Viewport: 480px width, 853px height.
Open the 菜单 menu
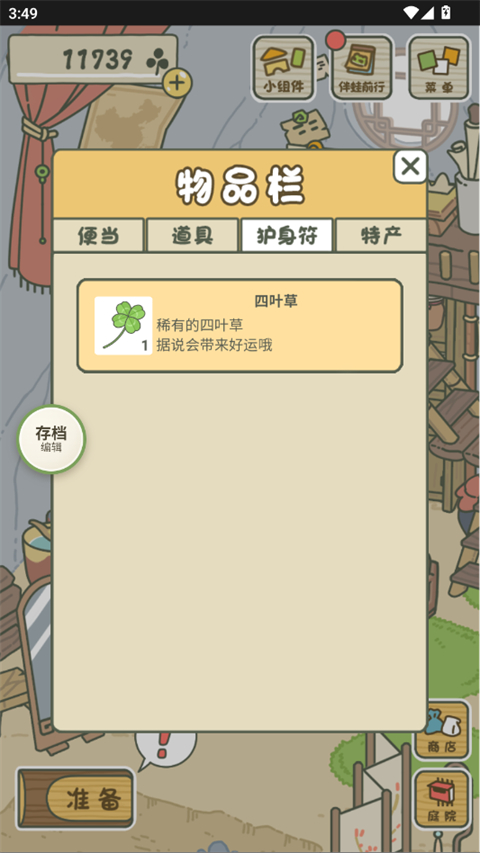[x=439, y=69]
